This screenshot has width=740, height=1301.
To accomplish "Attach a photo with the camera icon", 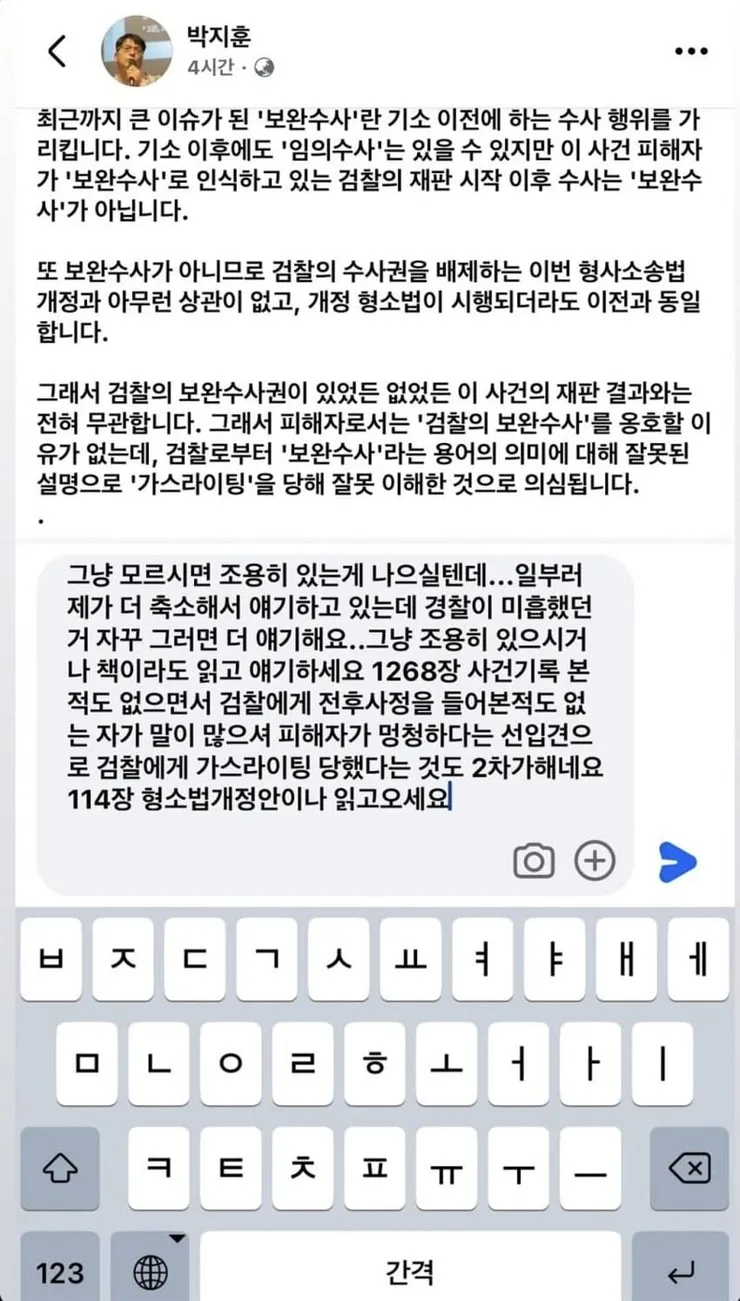I will click(x=534, y=861).
